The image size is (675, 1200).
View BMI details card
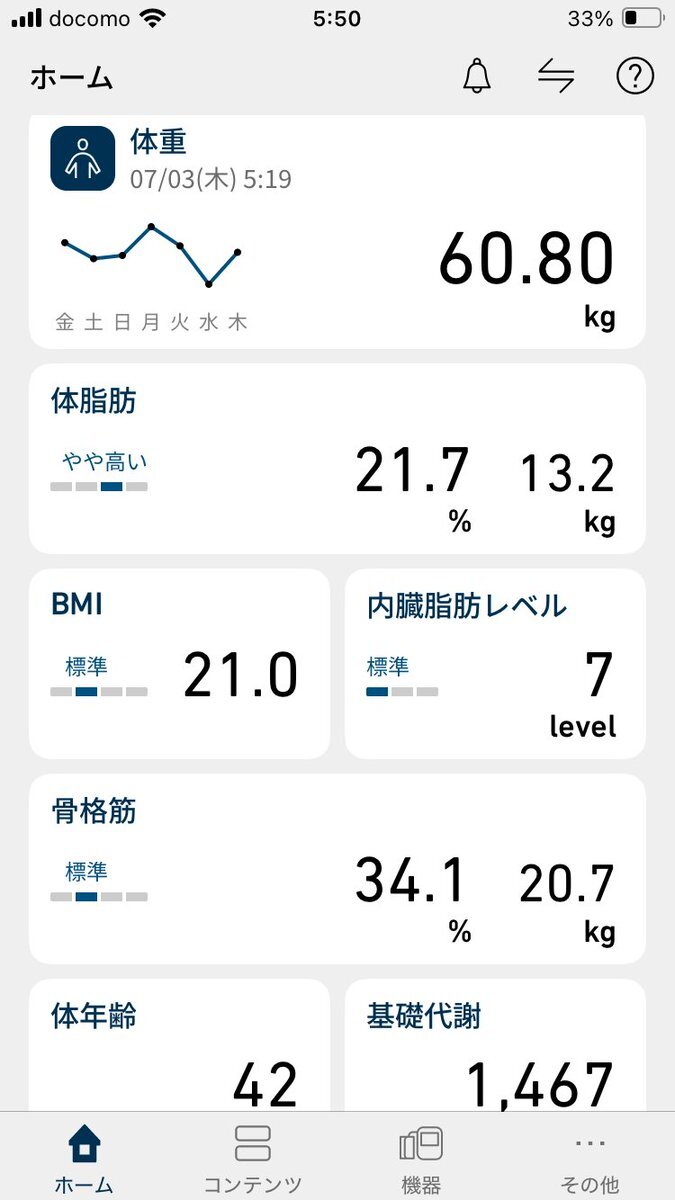click(x=179, y=664)
